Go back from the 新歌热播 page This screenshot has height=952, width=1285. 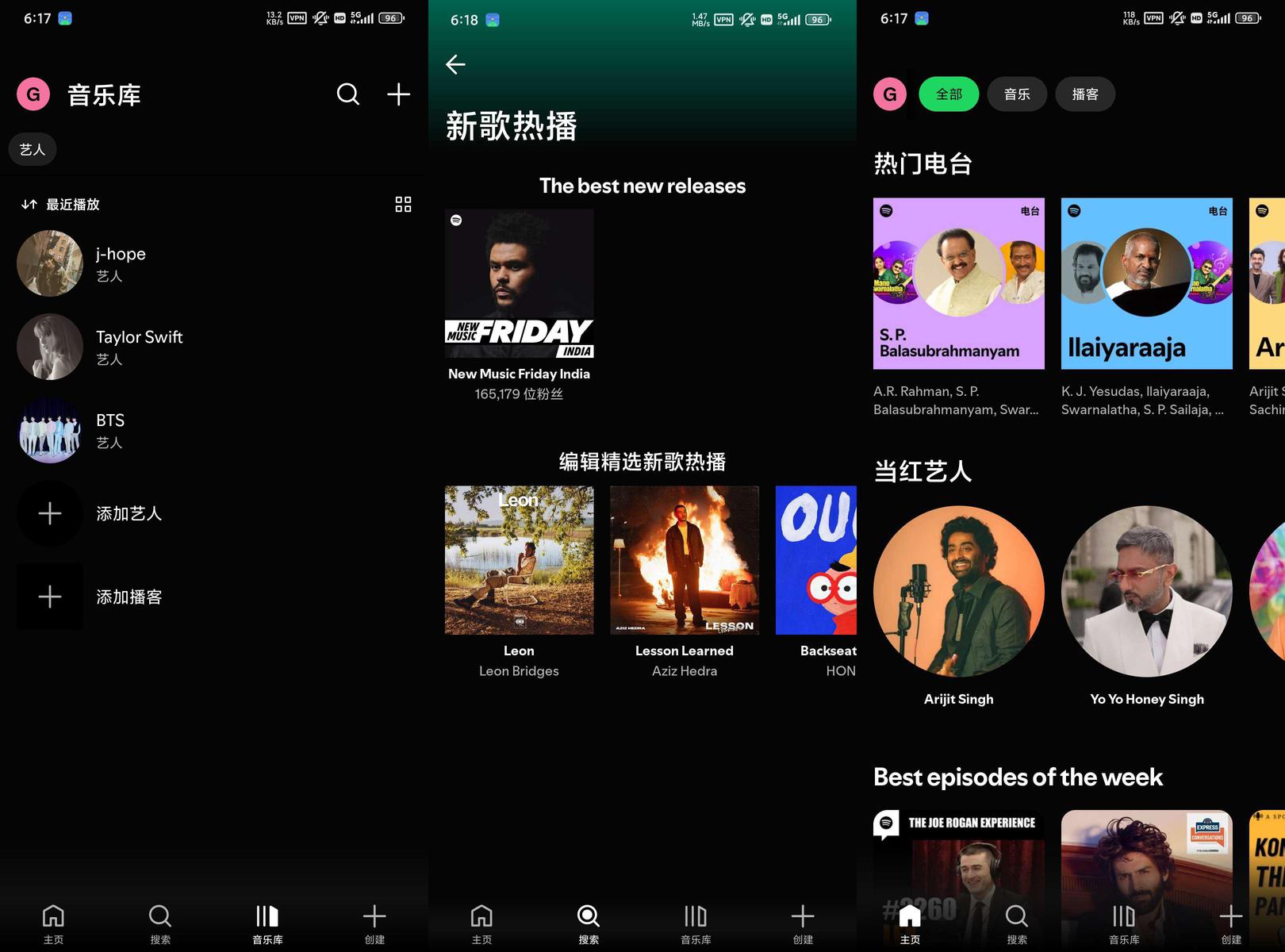(x=455, y=64)
